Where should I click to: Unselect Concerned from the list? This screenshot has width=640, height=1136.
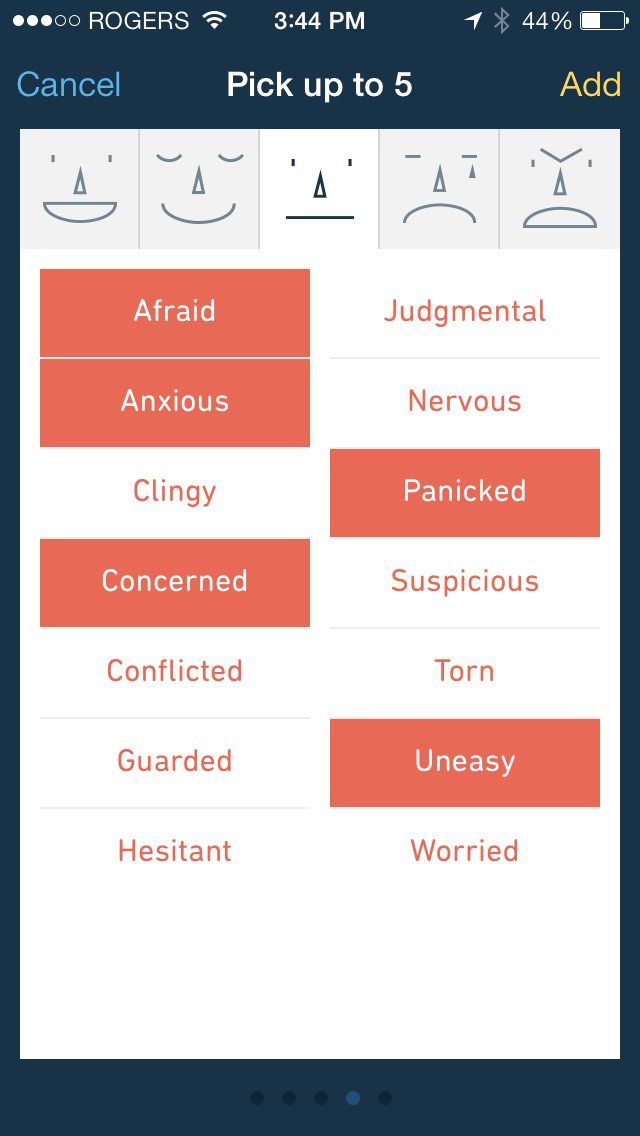tap(175, 582)
